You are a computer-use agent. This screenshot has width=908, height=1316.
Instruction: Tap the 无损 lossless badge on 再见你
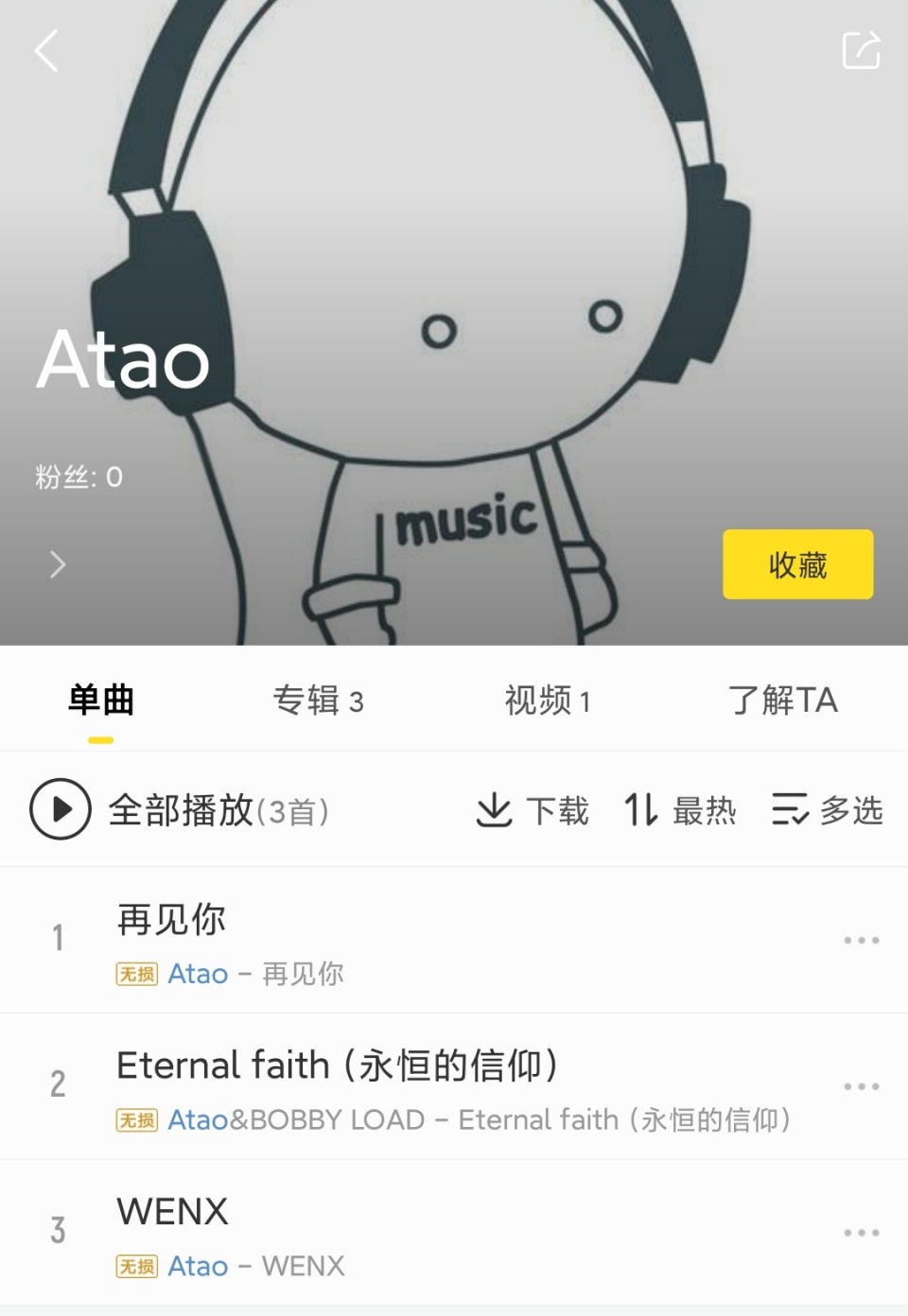tap(133, 974)
